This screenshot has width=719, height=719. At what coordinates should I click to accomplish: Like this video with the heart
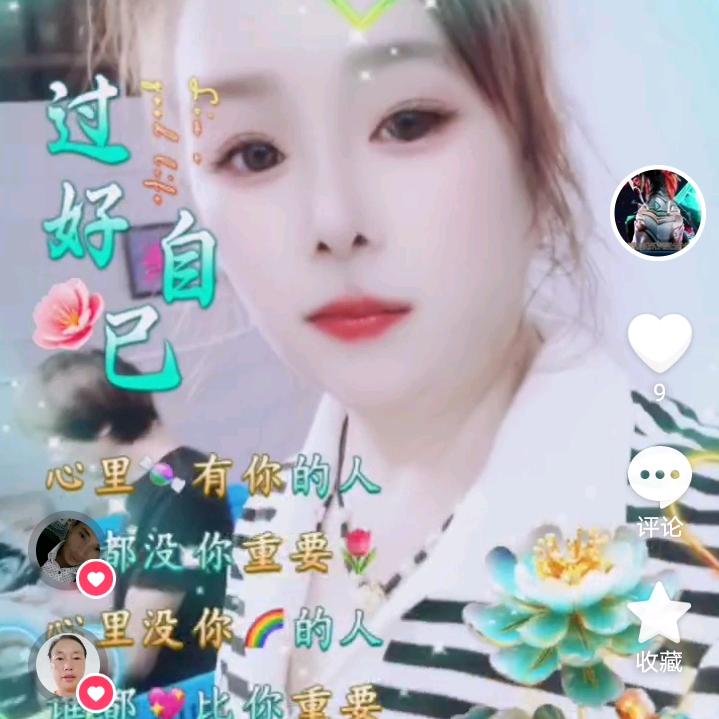click(x=659, y=343)
